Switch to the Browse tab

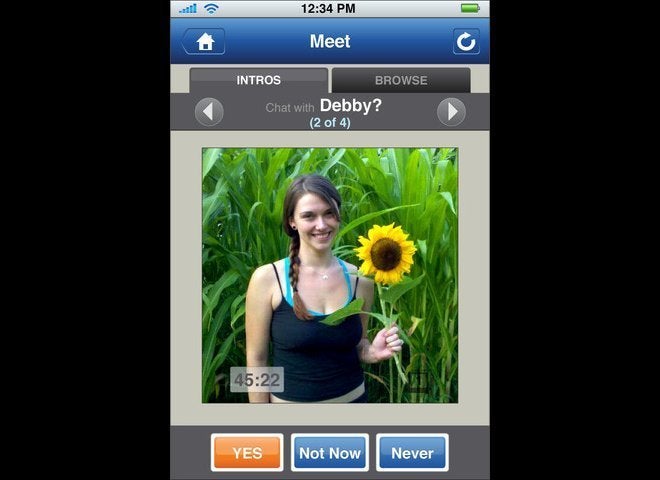(x=400, y=80)
